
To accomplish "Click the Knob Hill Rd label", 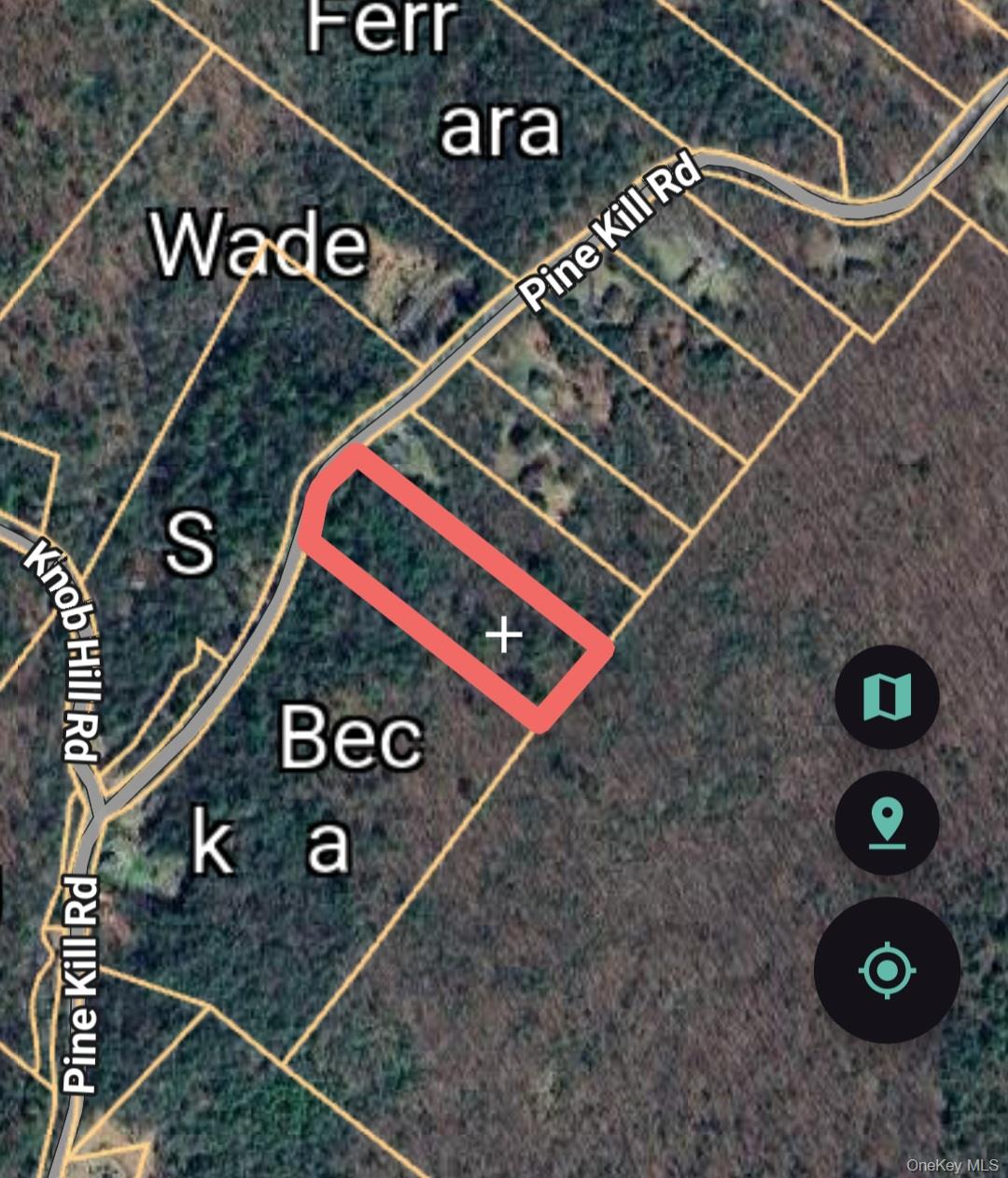I will tap(65, 653).
